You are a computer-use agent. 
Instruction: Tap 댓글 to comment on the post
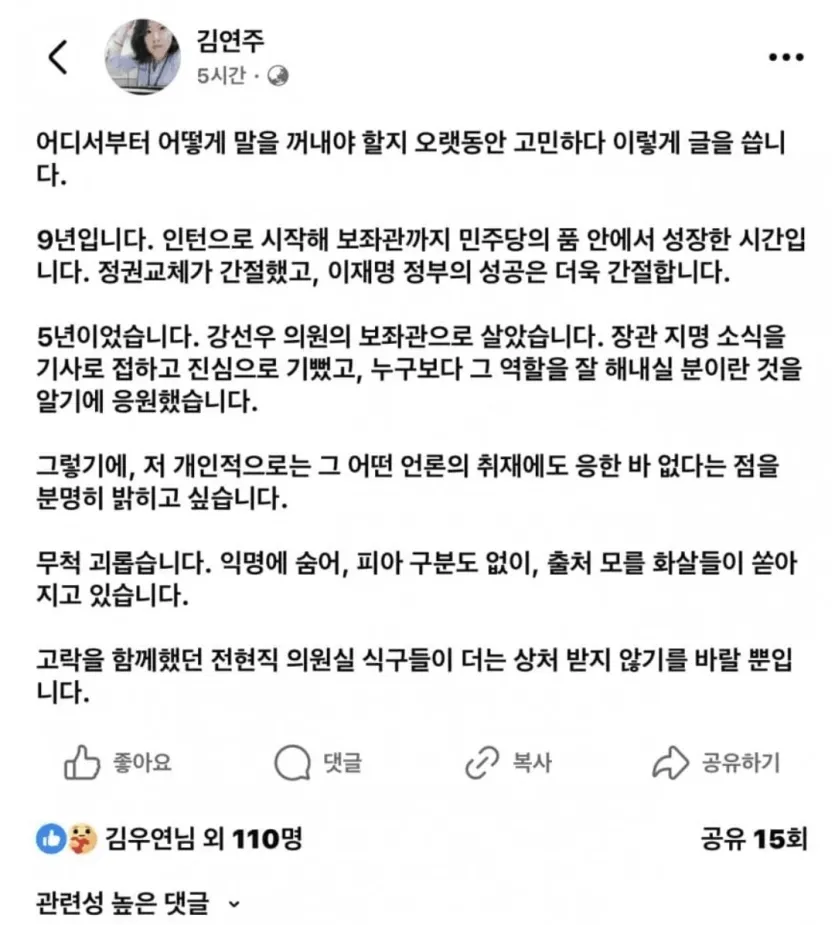tap(318, 763)
